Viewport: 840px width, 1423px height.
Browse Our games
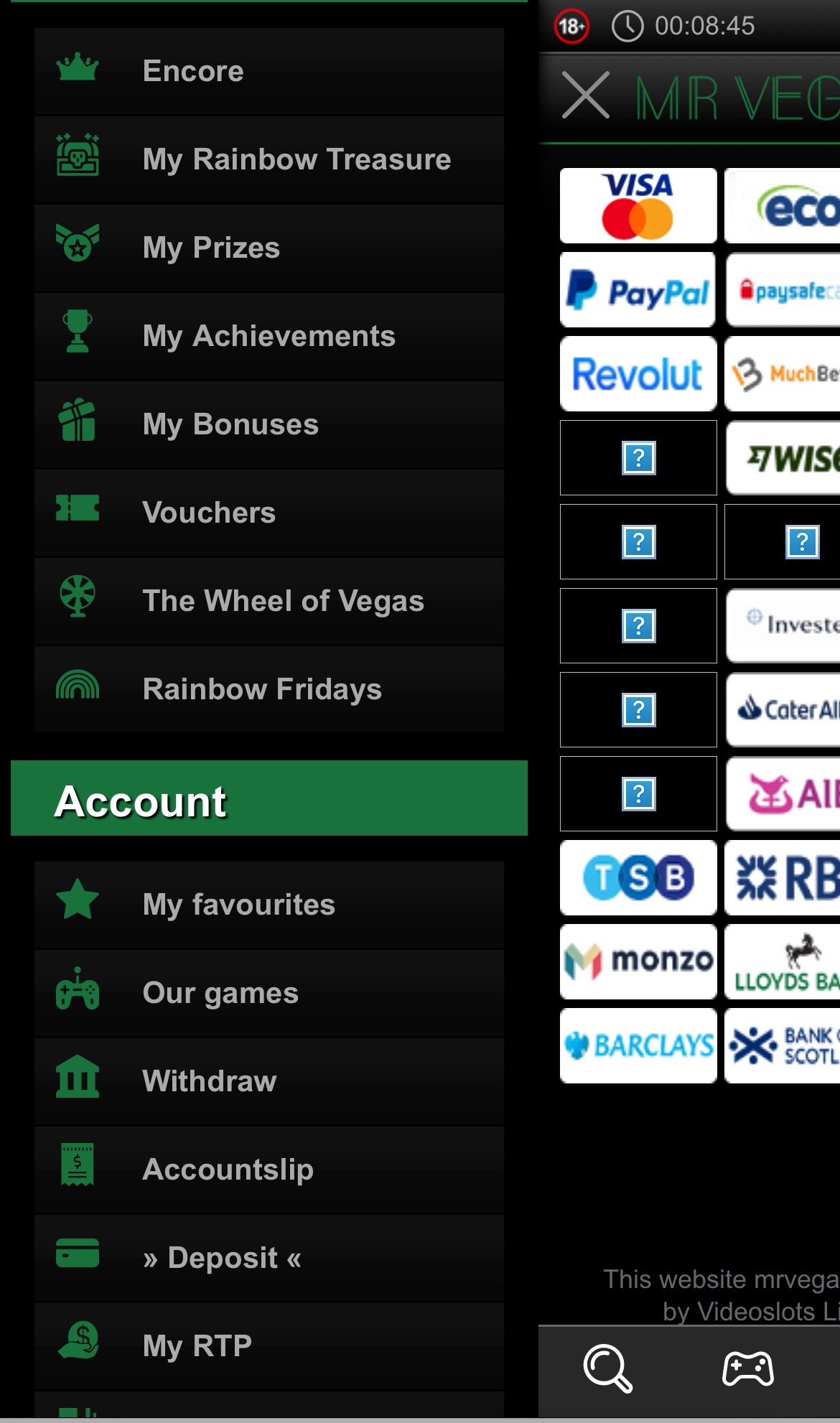click(269, 993)
